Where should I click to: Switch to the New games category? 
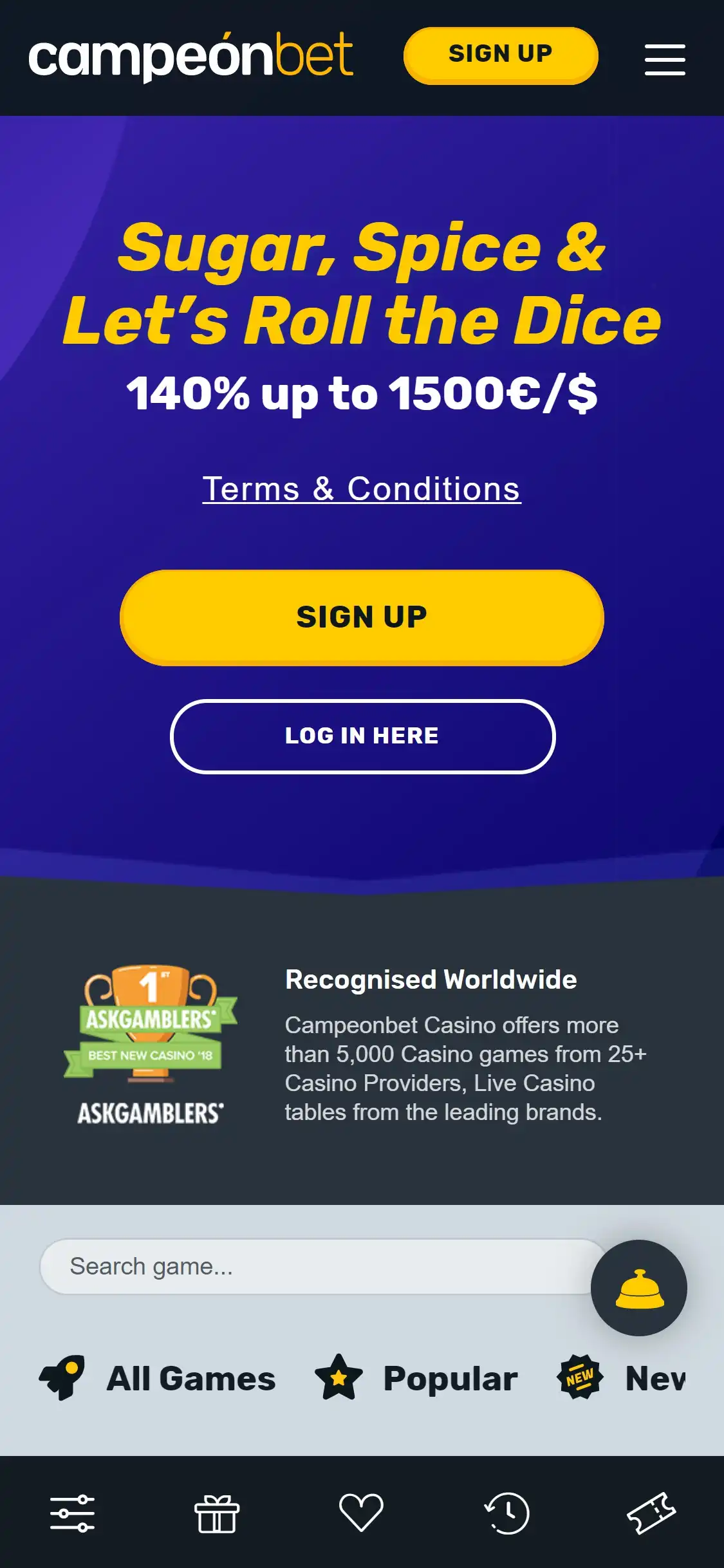[x=622, y=1378]
